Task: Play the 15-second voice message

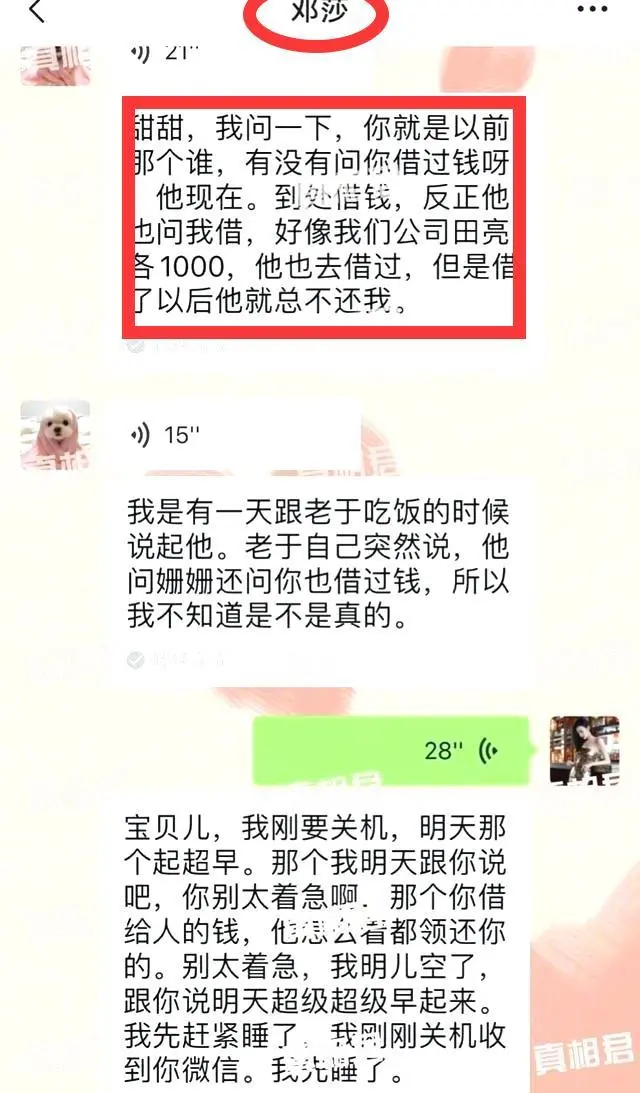Action: pos(239,435)
